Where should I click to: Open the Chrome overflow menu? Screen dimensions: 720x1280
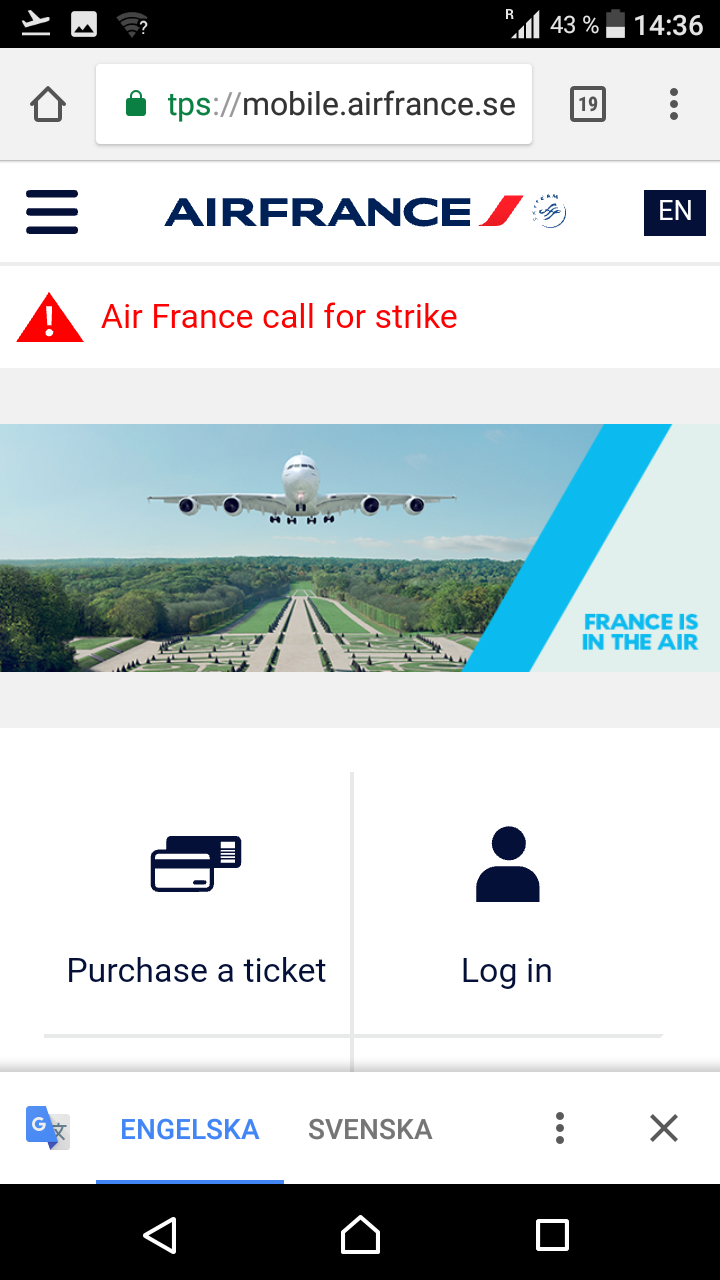tap(673, 104)
